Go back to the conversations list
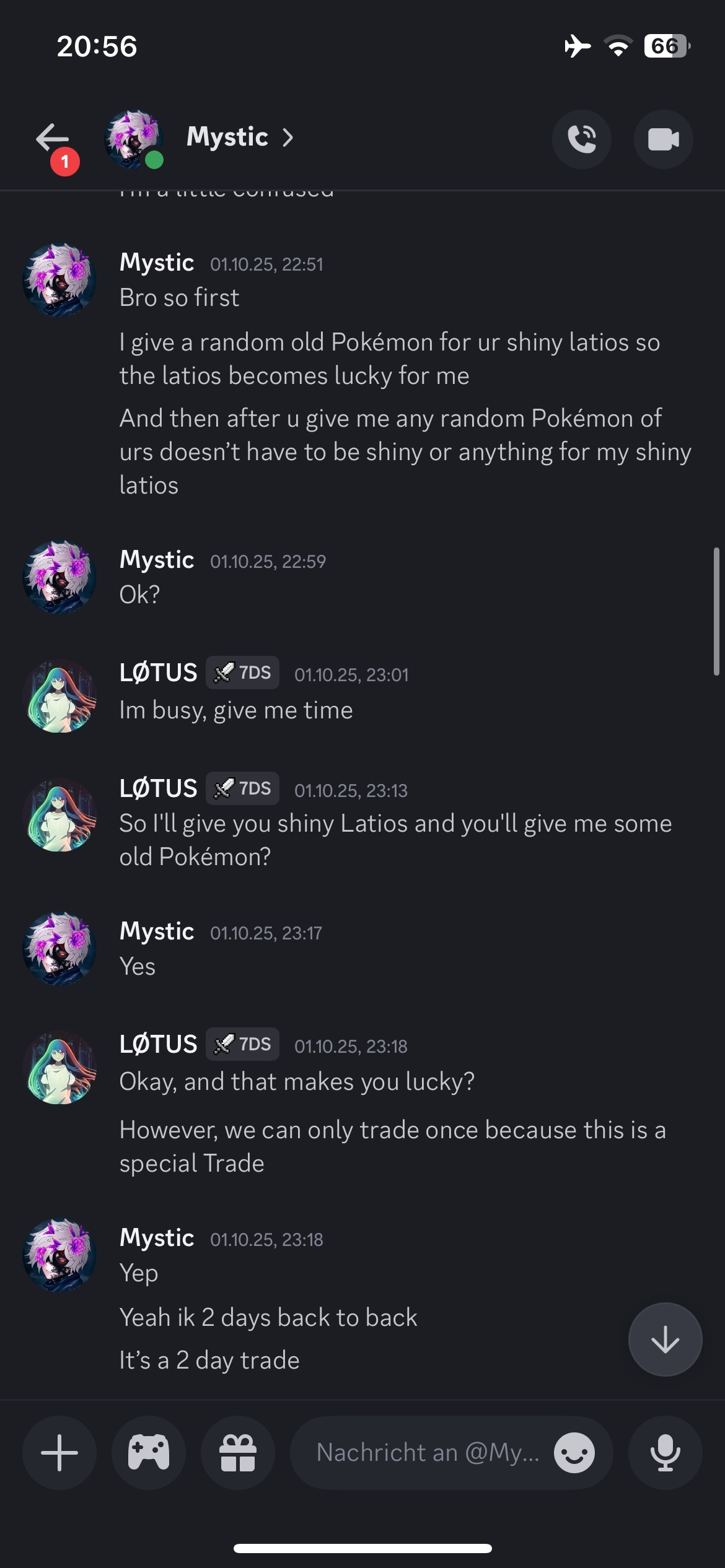 click(x=52, y=138)
